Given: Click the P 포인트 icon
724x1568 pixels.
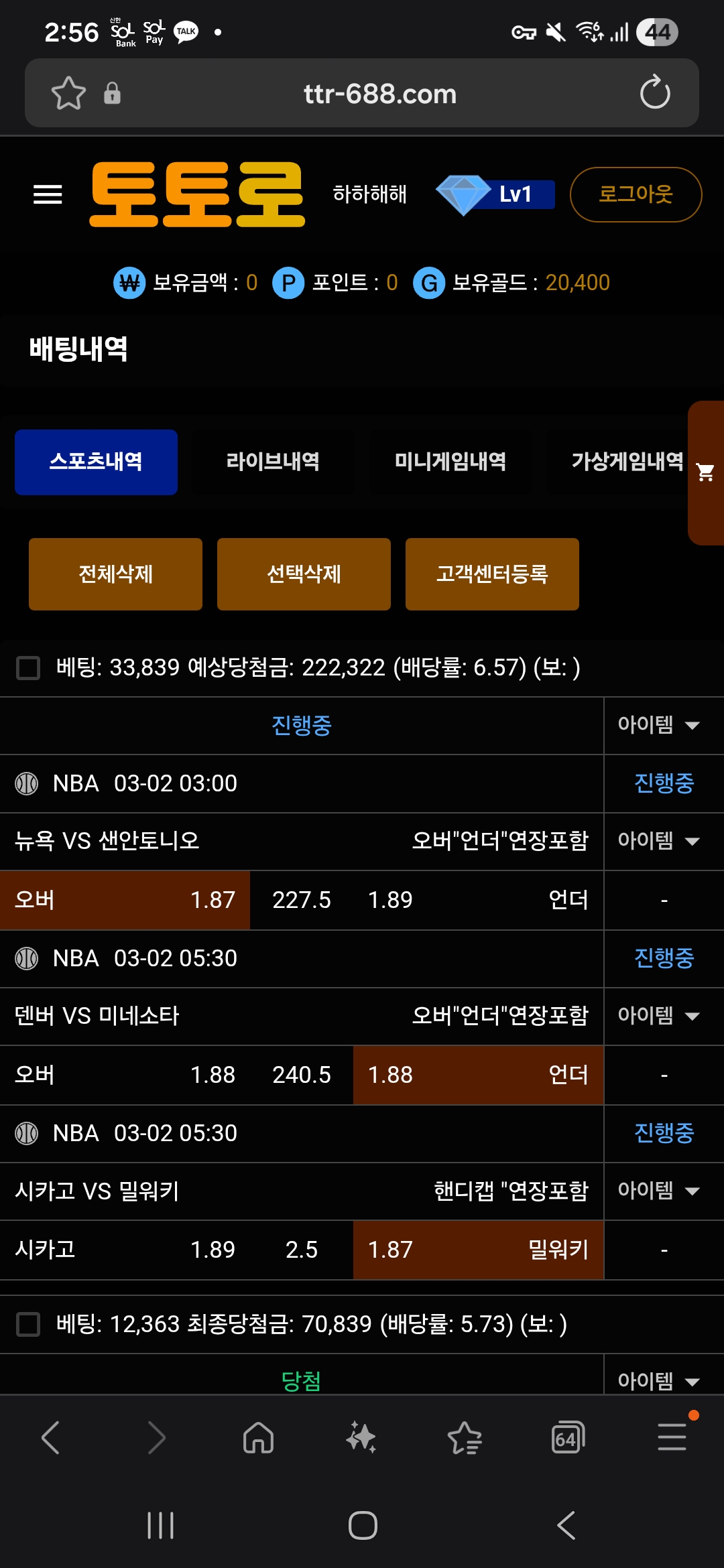Looking at the screenshot, I should click(x=291, y=282).
